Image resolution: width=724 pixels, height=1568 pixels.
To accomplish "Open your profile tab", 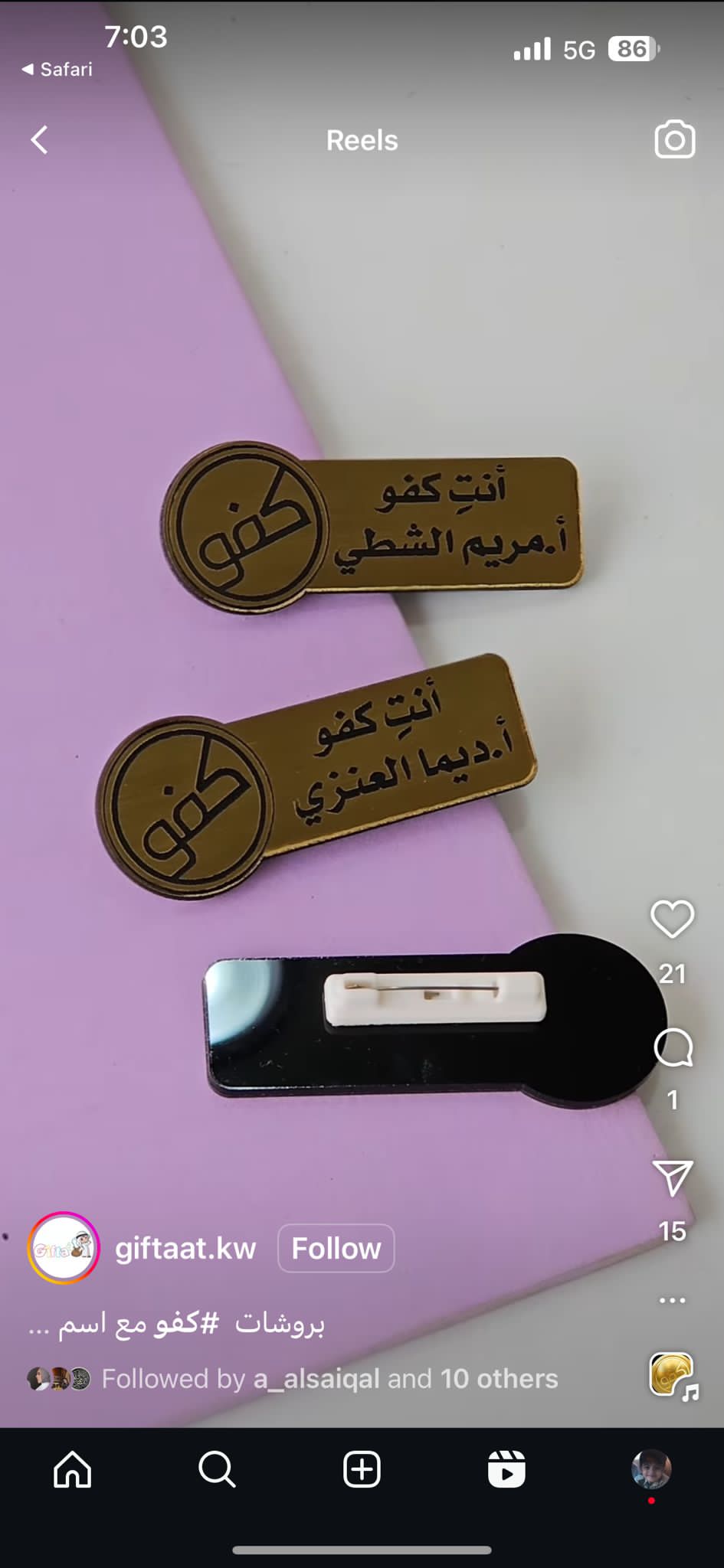I will pos(651,1470).
